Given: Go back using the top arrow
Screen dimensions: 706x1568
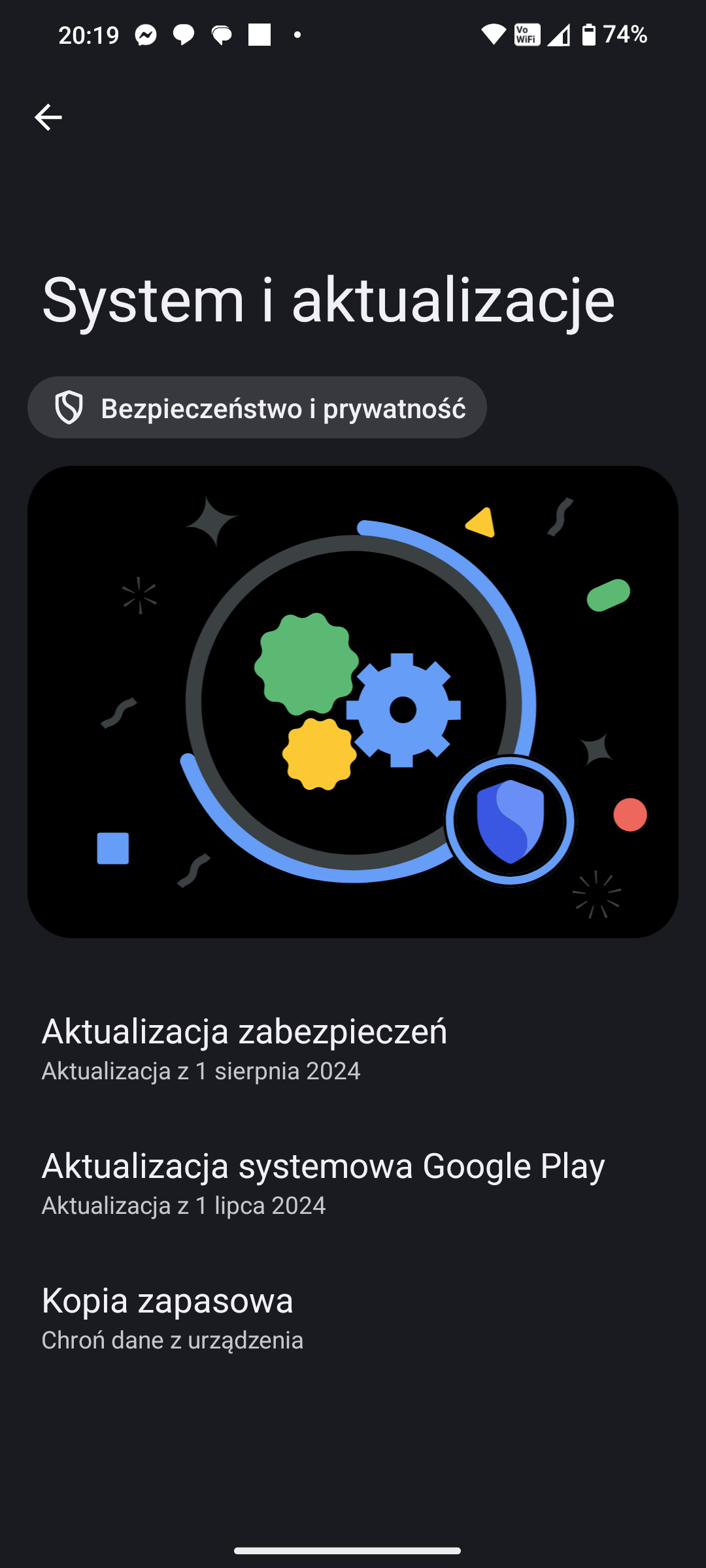Looking at the screenshot, I should click(48, 118).
